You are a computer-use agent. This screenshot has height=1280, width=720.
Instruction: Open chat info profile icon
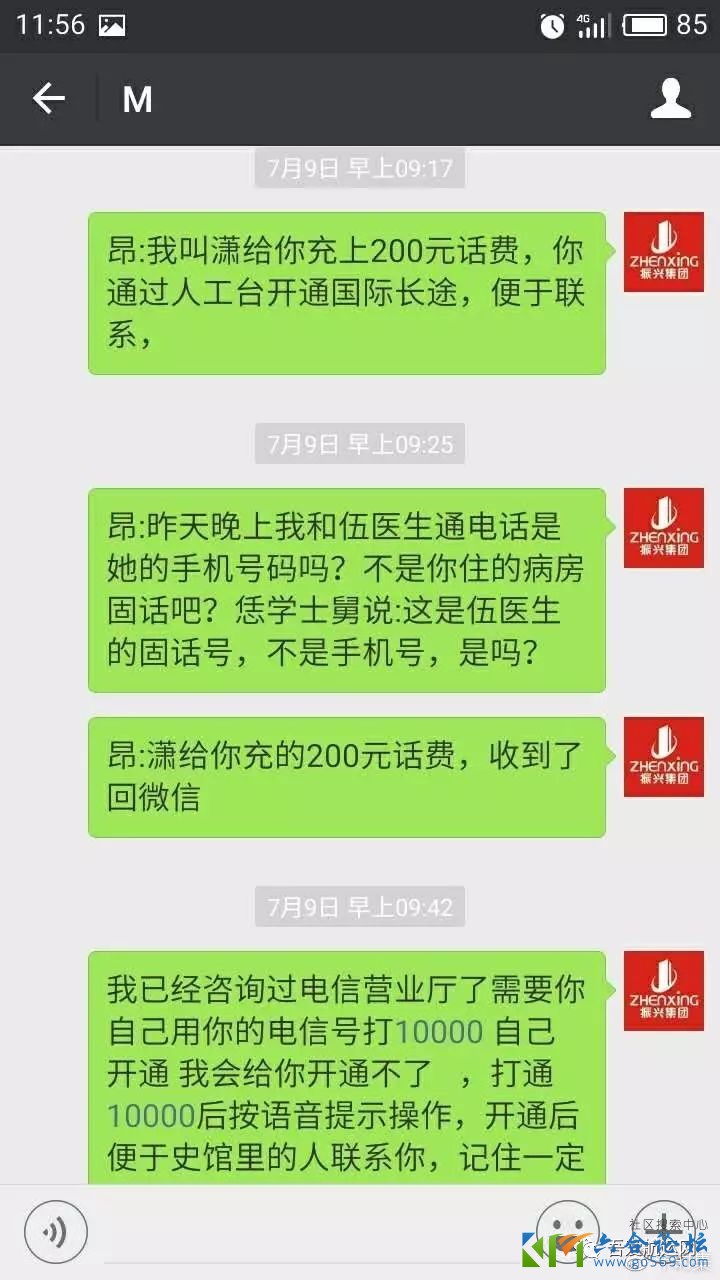coord(671,99)
